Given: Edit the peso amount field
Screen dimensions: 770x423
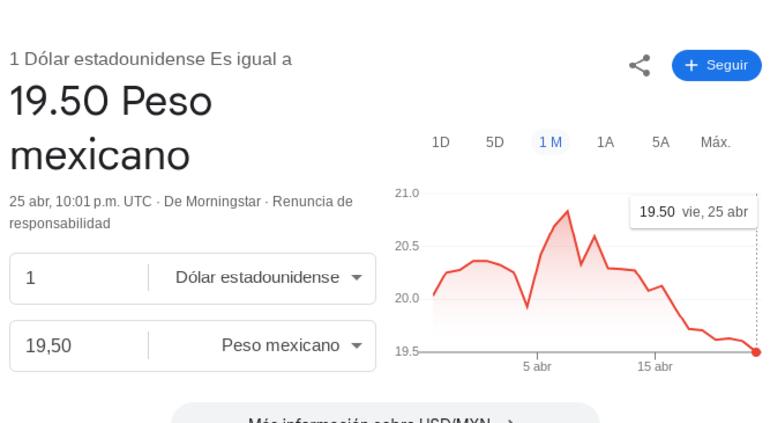Looking at the screenshot, I should [x=80, y=346].
